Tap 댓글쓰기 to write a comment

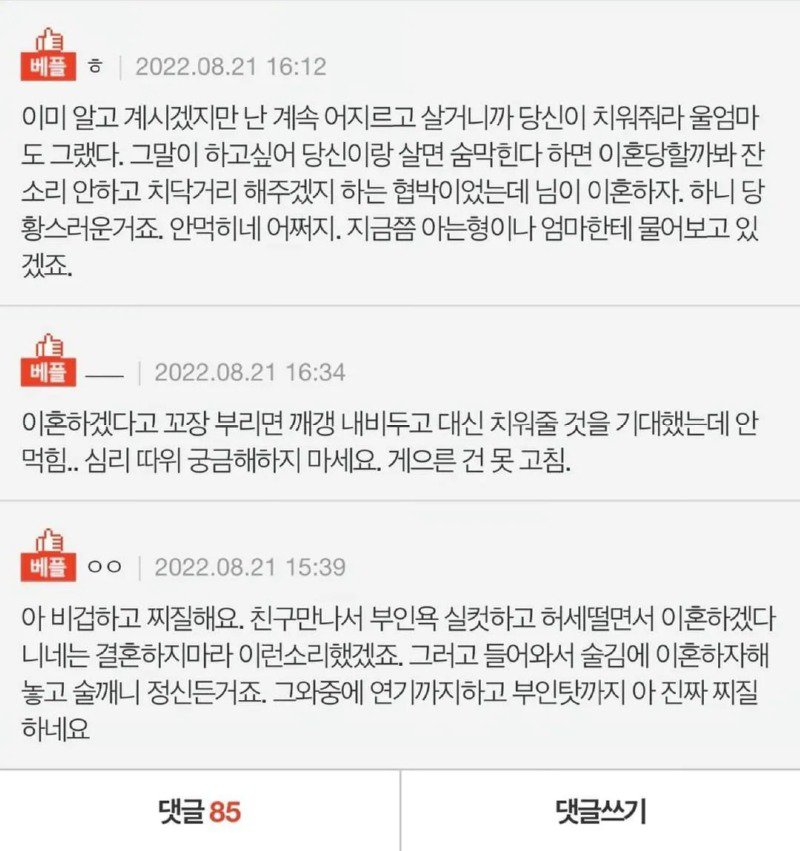(x=600, y=811)
